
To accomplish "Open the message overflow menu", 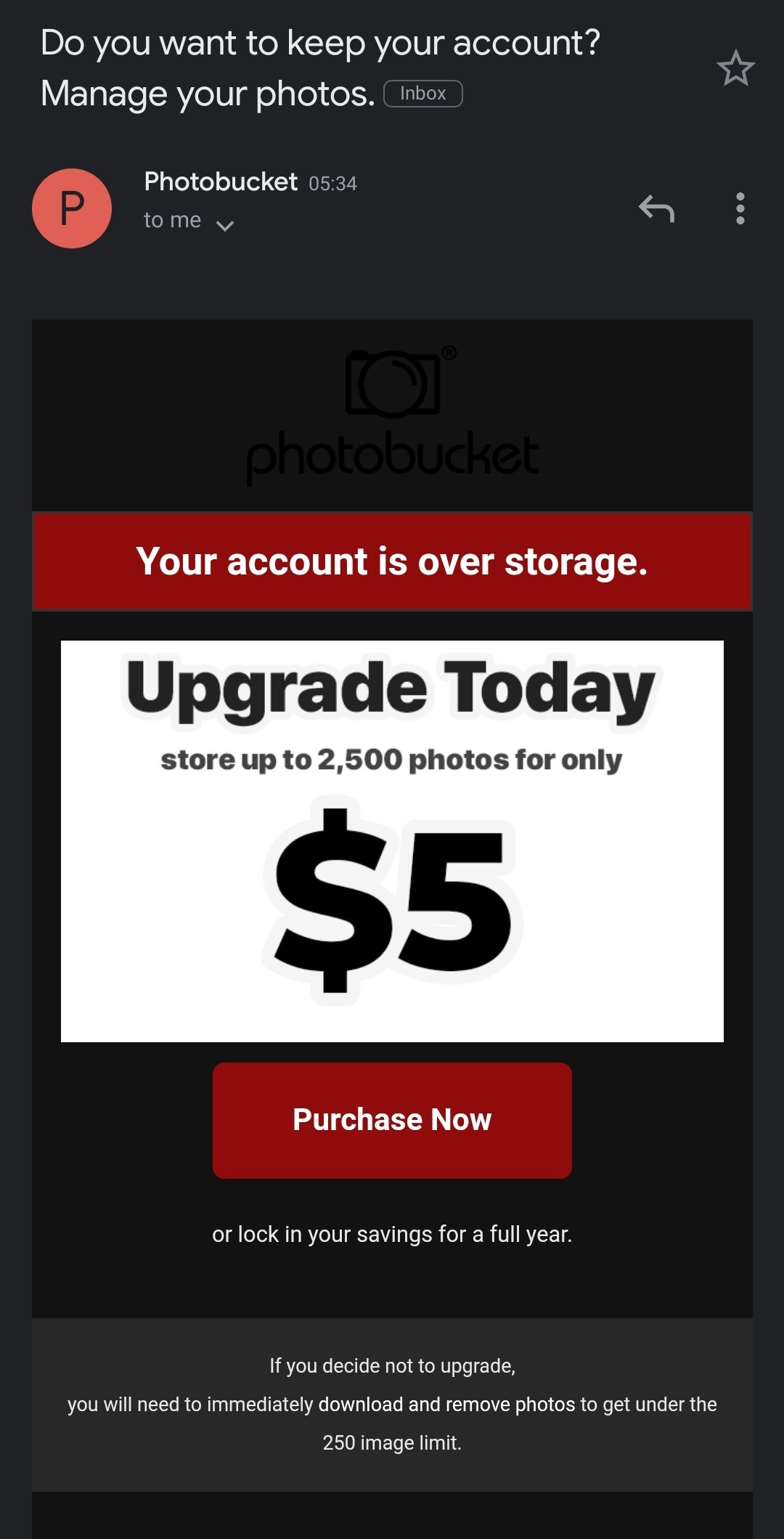I will tap(740, 208).
